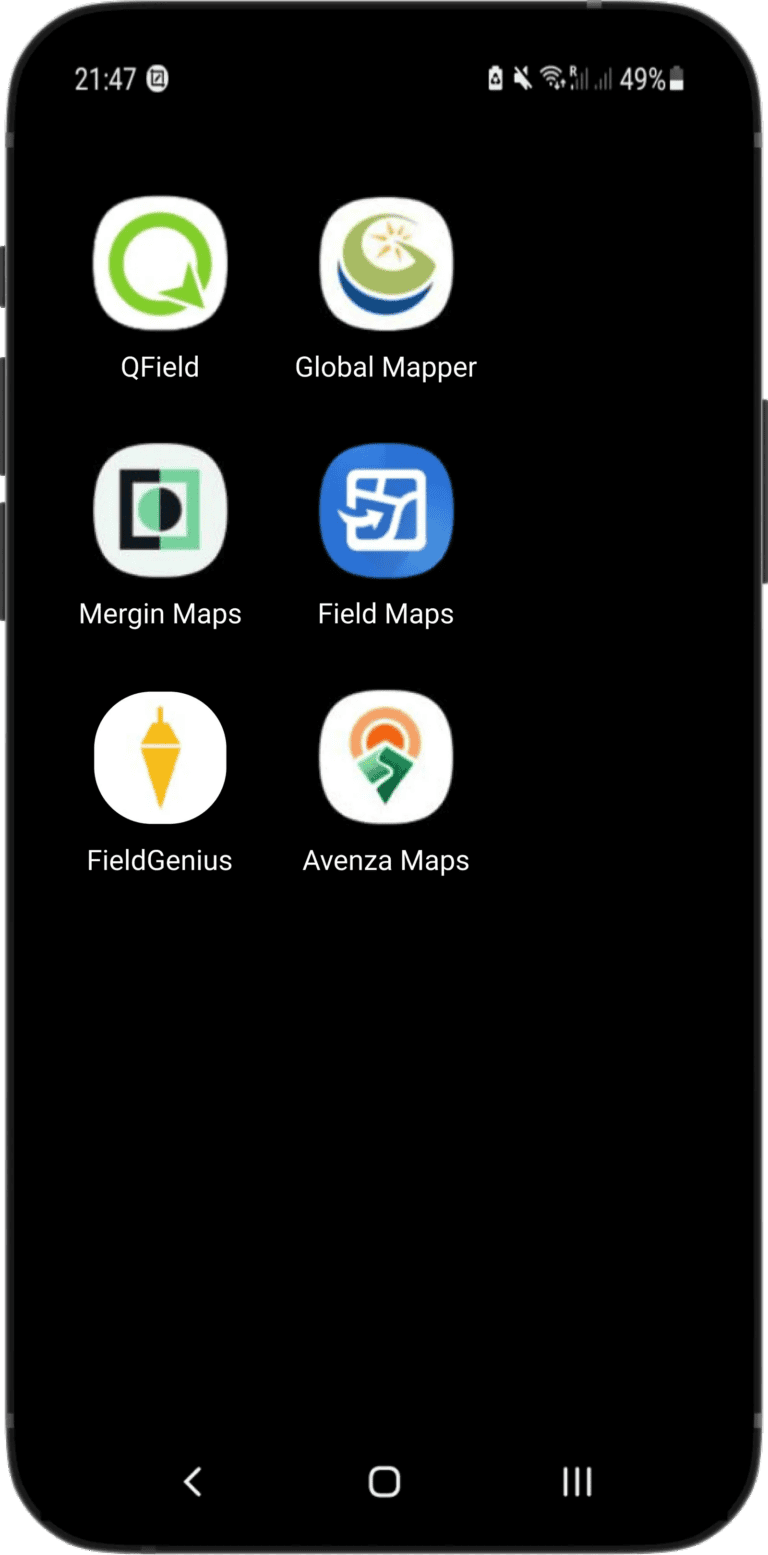Launch Avenza Maps
768x1555 pixels.
pos(386,757)
